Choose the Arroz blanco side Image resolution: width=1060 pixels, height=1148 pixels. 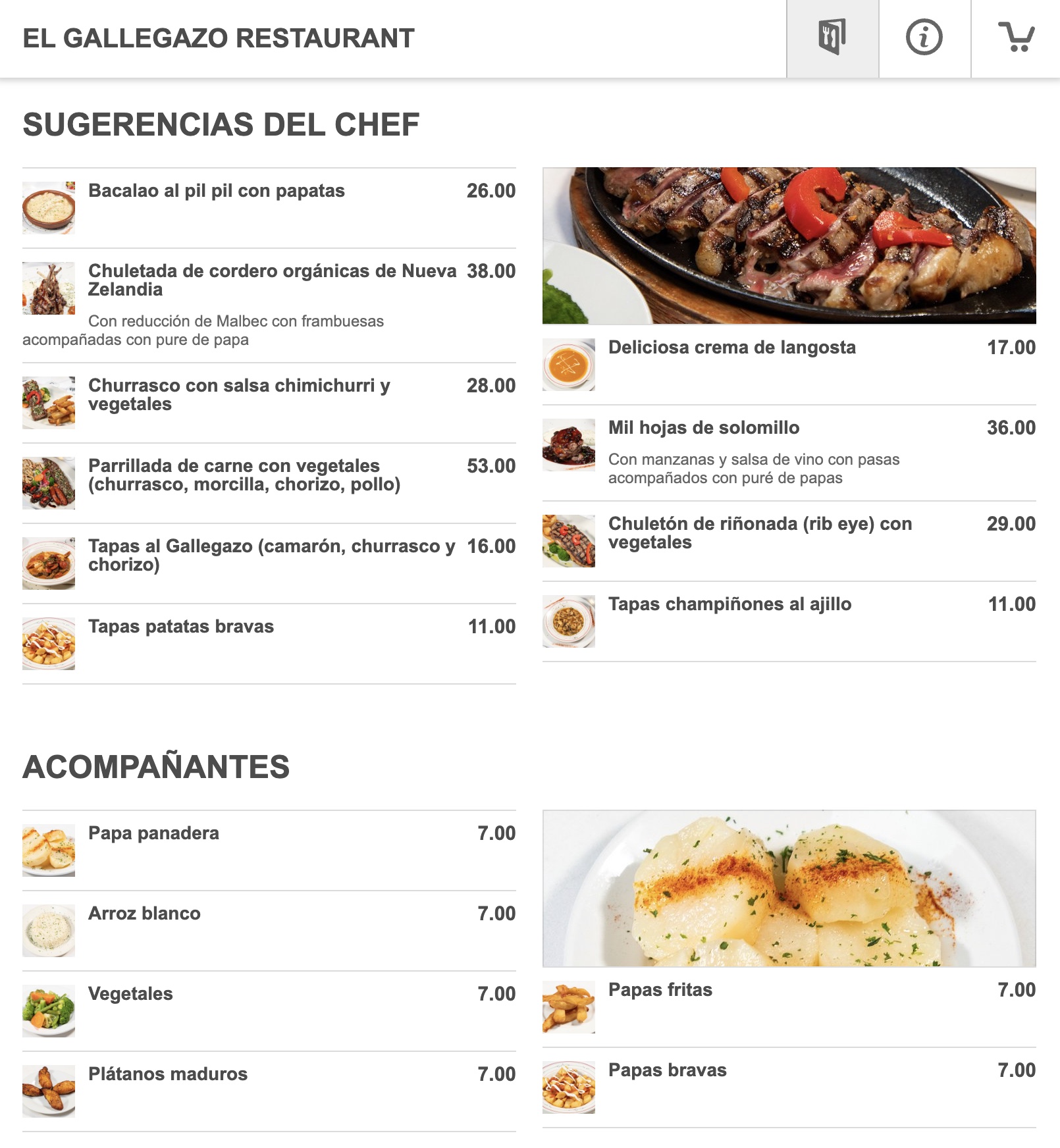tap(144, 914)
